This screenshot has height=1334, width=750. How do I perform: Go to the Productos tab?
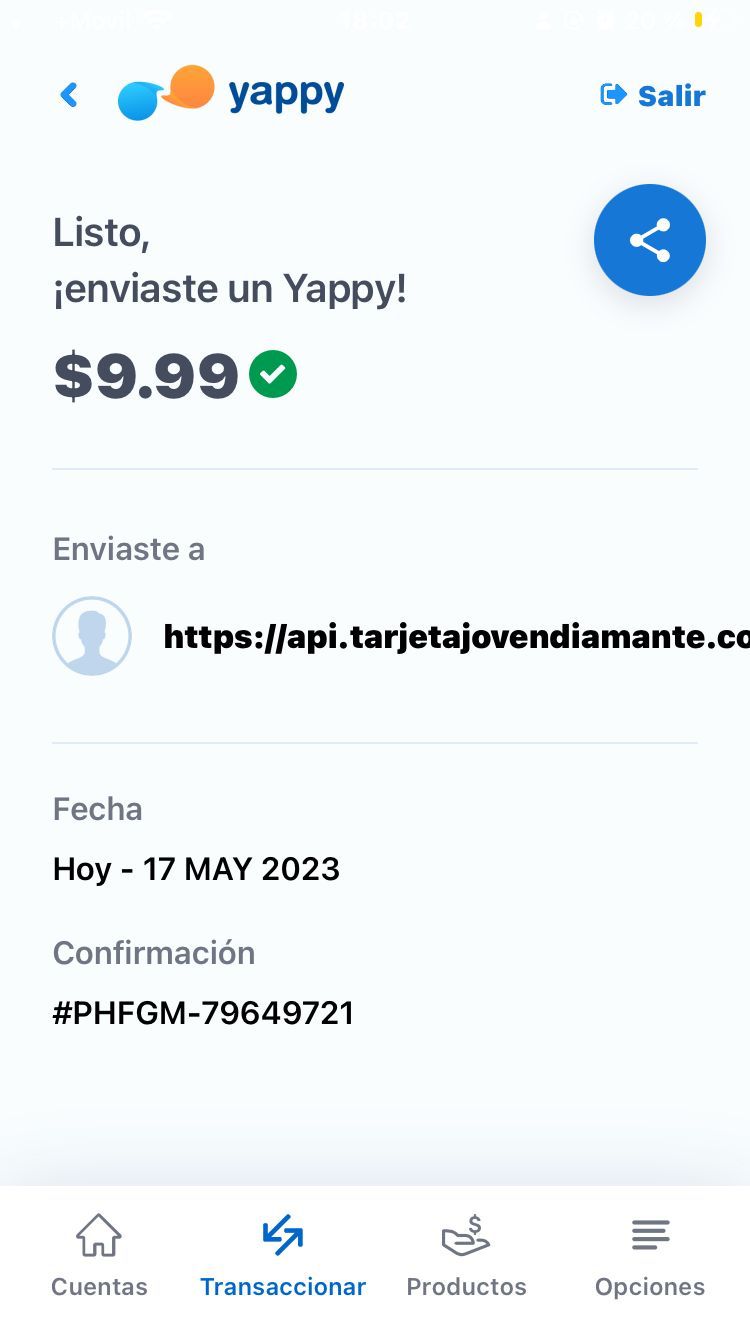coord(466,1256)
